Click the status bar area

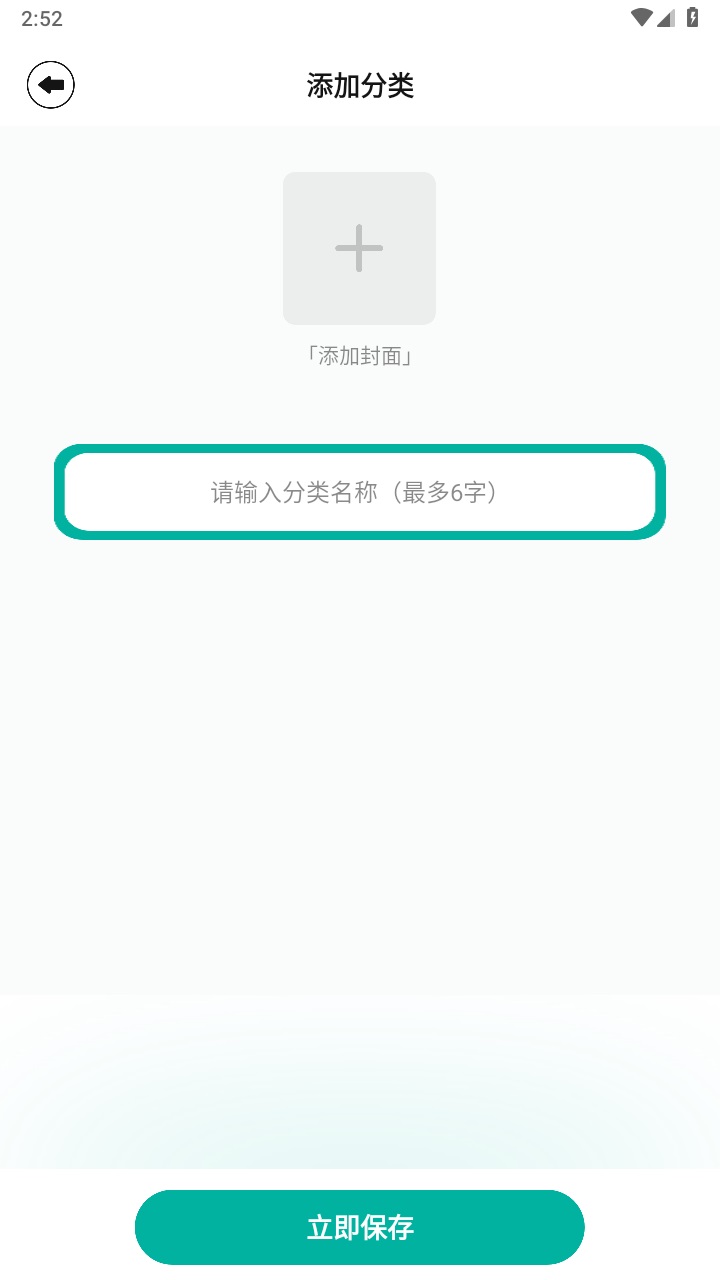point(360,16)
